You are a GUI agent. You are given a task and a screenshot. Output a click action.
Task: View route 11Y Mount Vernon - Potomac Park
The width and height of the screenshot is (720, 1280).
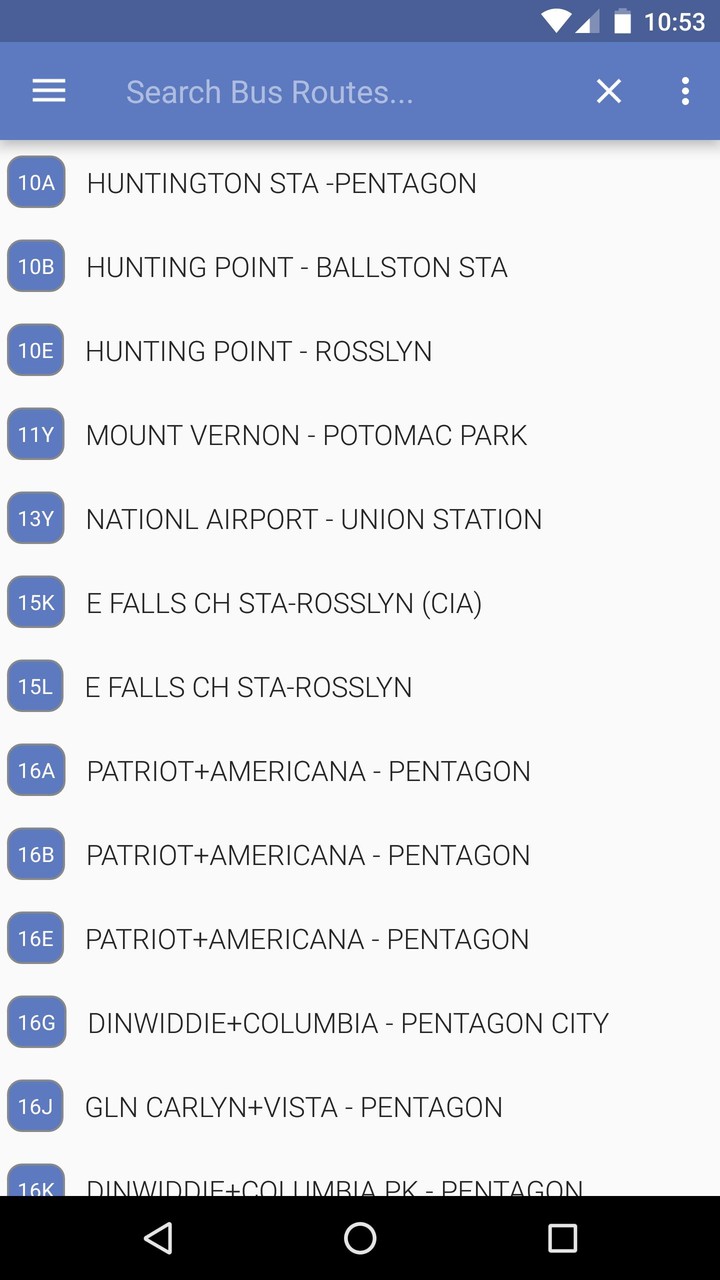pyautogui.click(x=360, y=435)
